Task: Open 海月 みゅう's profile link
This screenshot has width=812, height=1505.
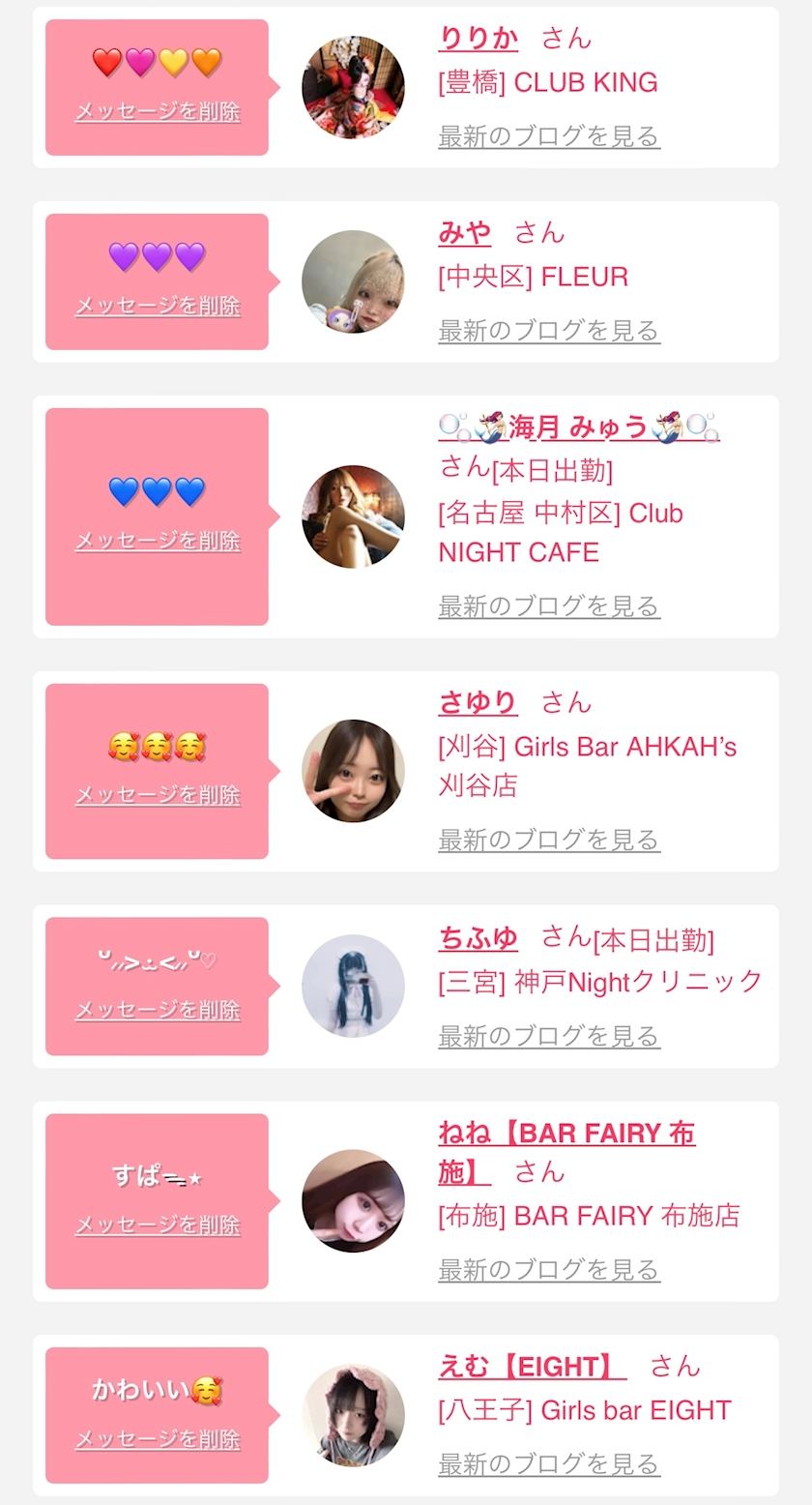Action: 579,426
